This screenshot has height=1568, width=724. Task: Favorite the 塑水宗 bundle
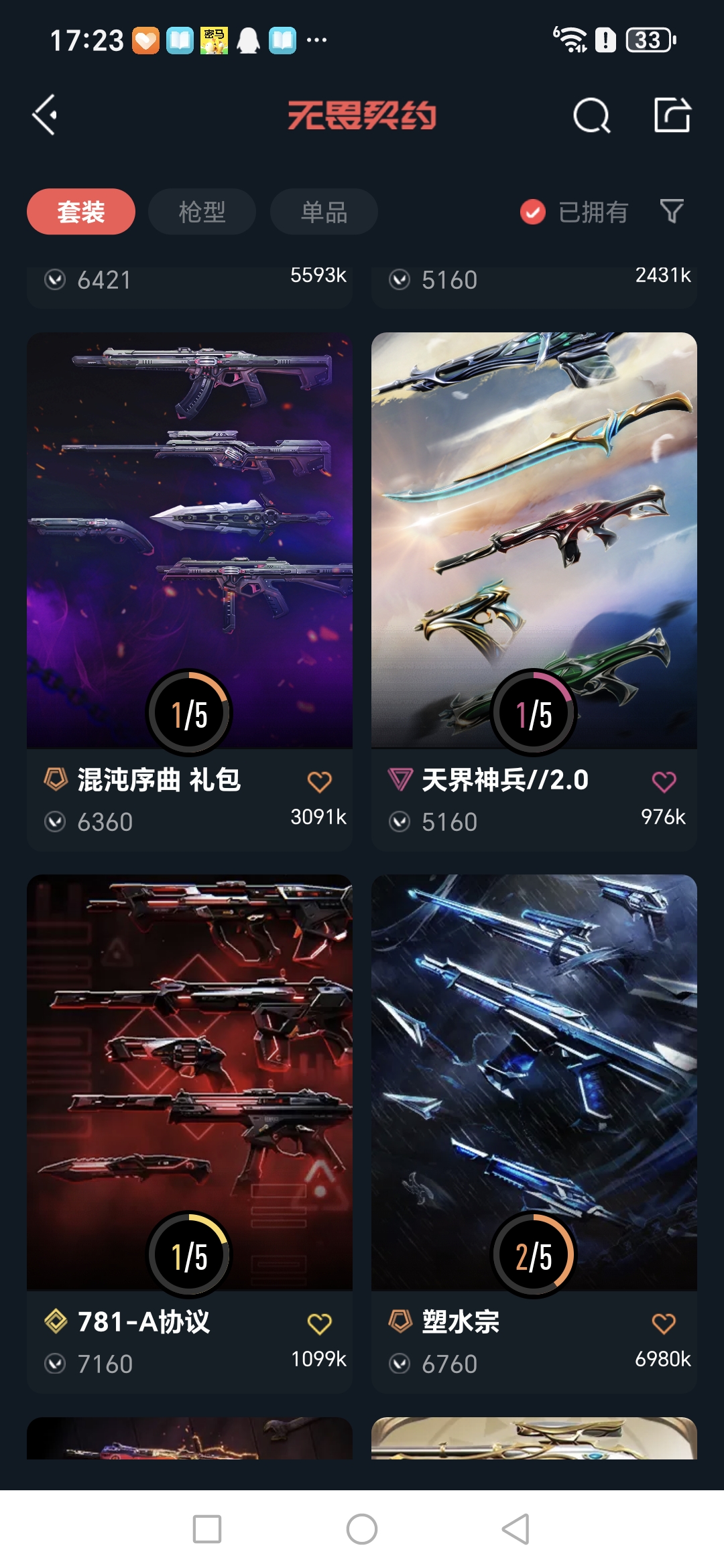[x=664, y=1323]
